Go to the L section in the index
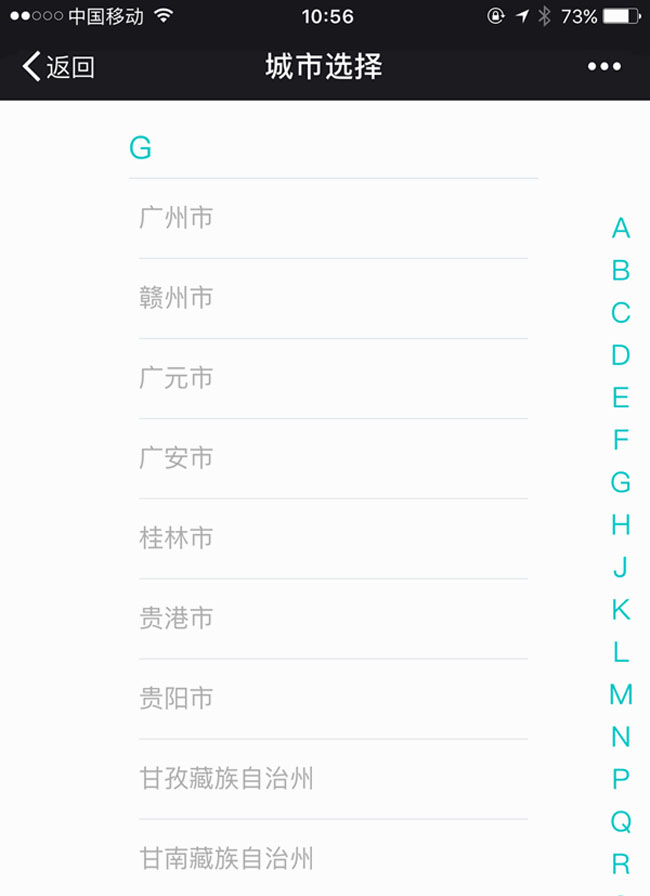This screenshot has width=650, height=896. [621, 652]
